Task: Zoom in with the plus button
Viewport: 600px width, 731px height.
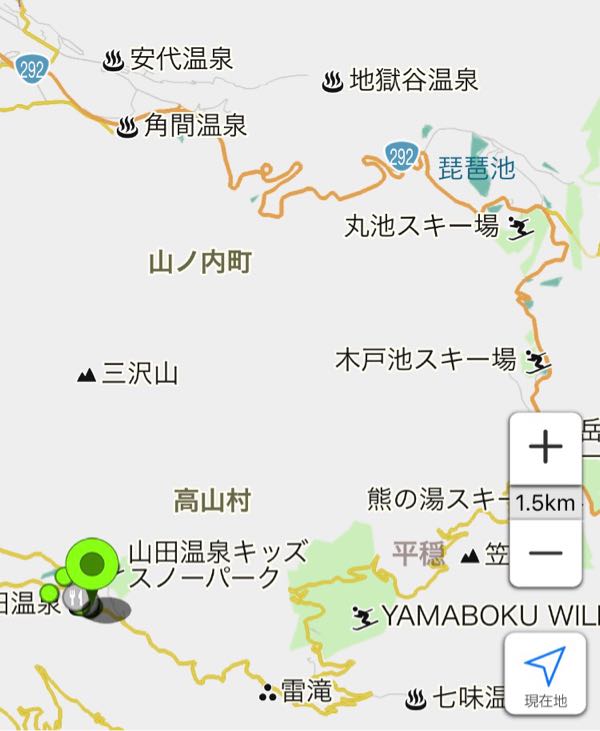Action: tap(545, 448)
